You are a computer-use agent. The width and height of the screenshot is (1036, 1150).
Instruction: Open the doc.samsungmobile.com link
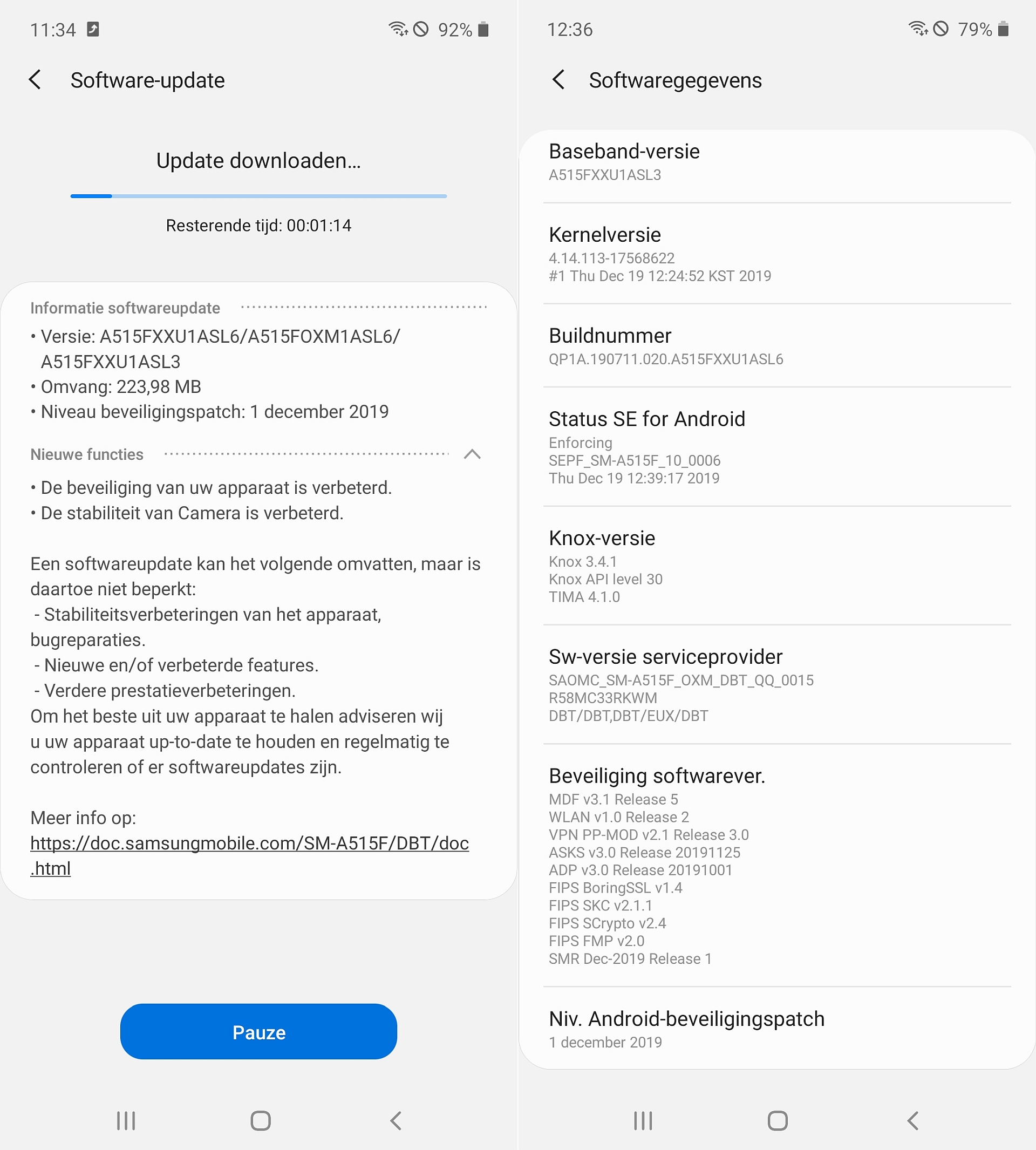(249, 856)
